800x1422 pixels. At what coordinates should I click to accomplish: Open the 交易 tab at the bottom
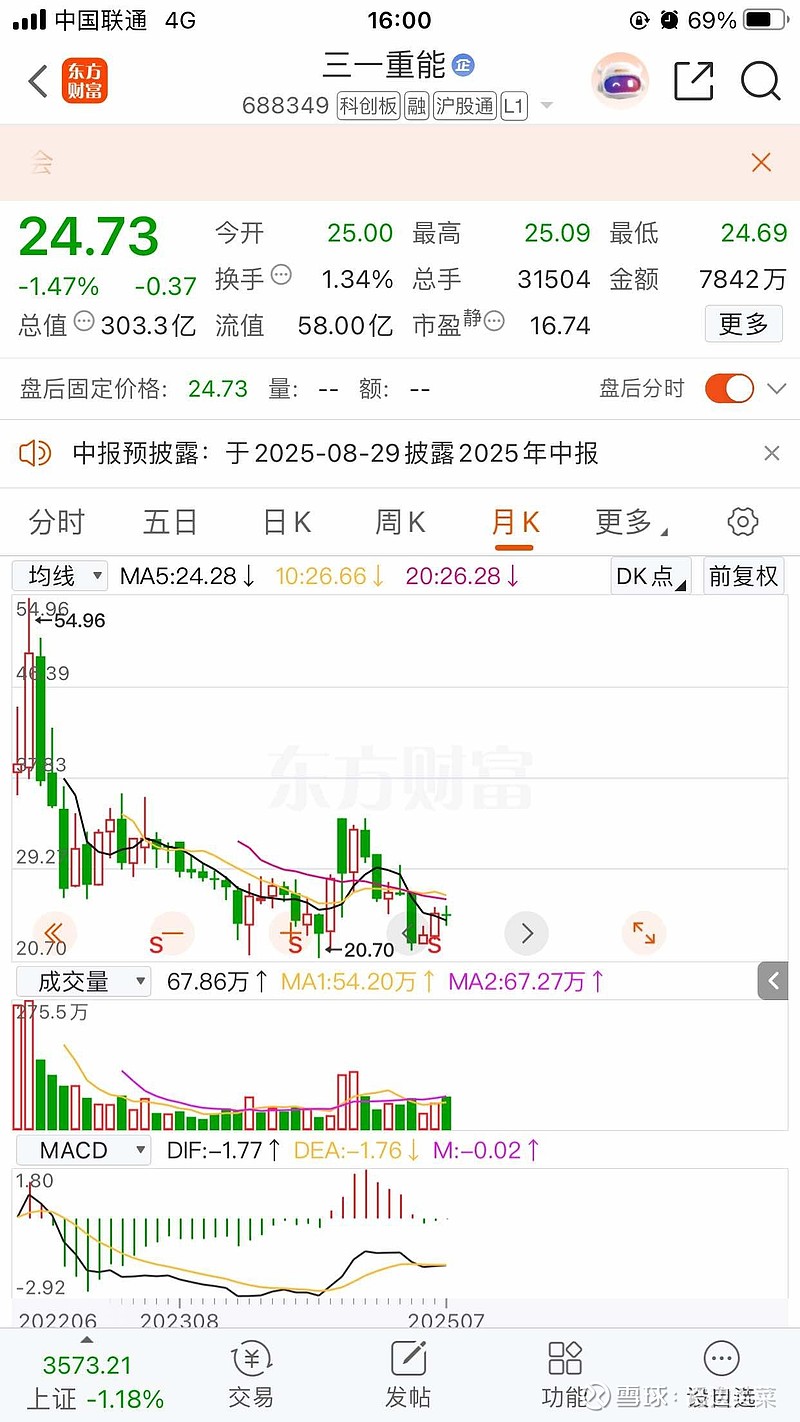point(251,1375)
